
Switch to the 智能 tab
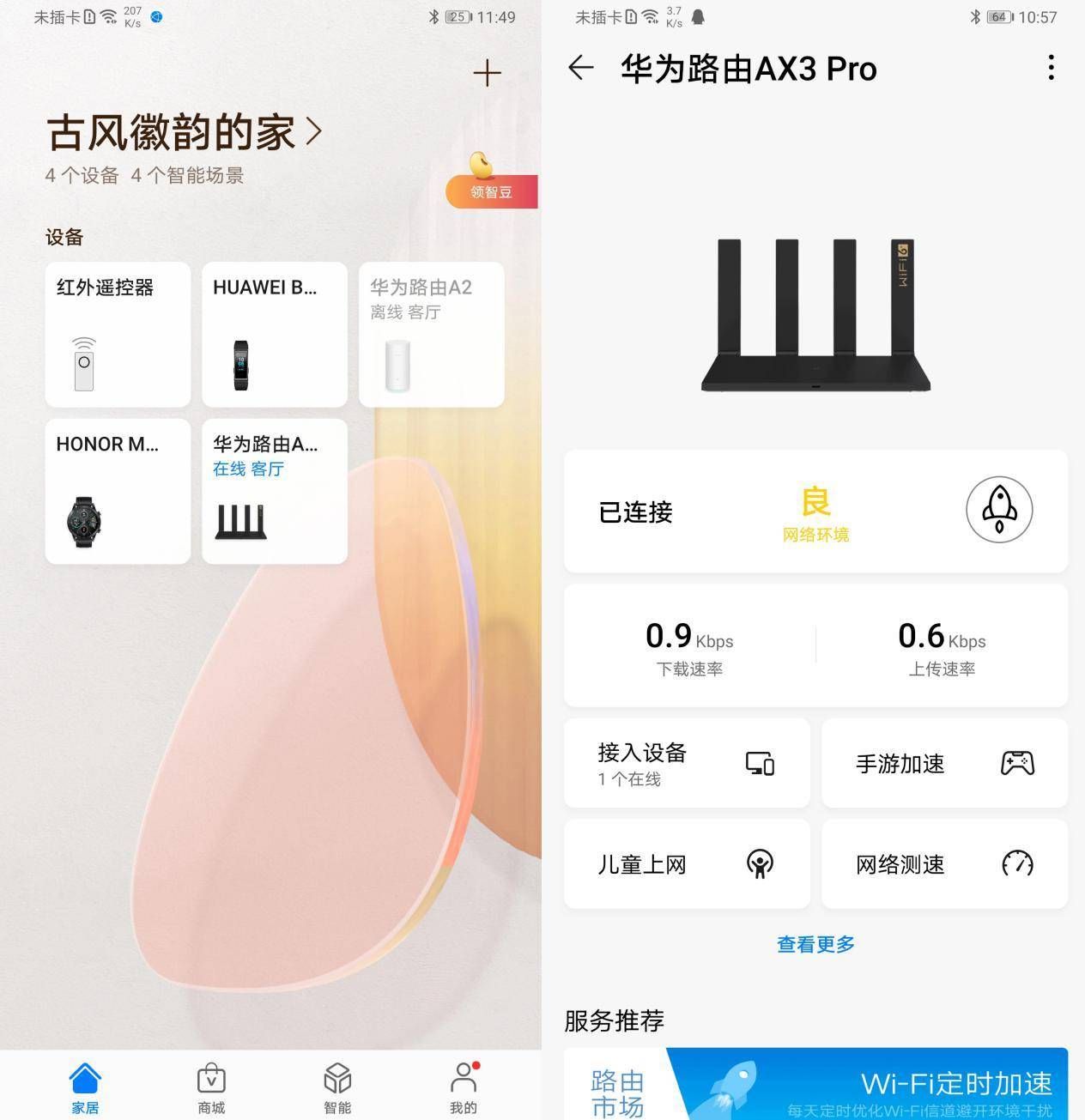click(337, 1087)
